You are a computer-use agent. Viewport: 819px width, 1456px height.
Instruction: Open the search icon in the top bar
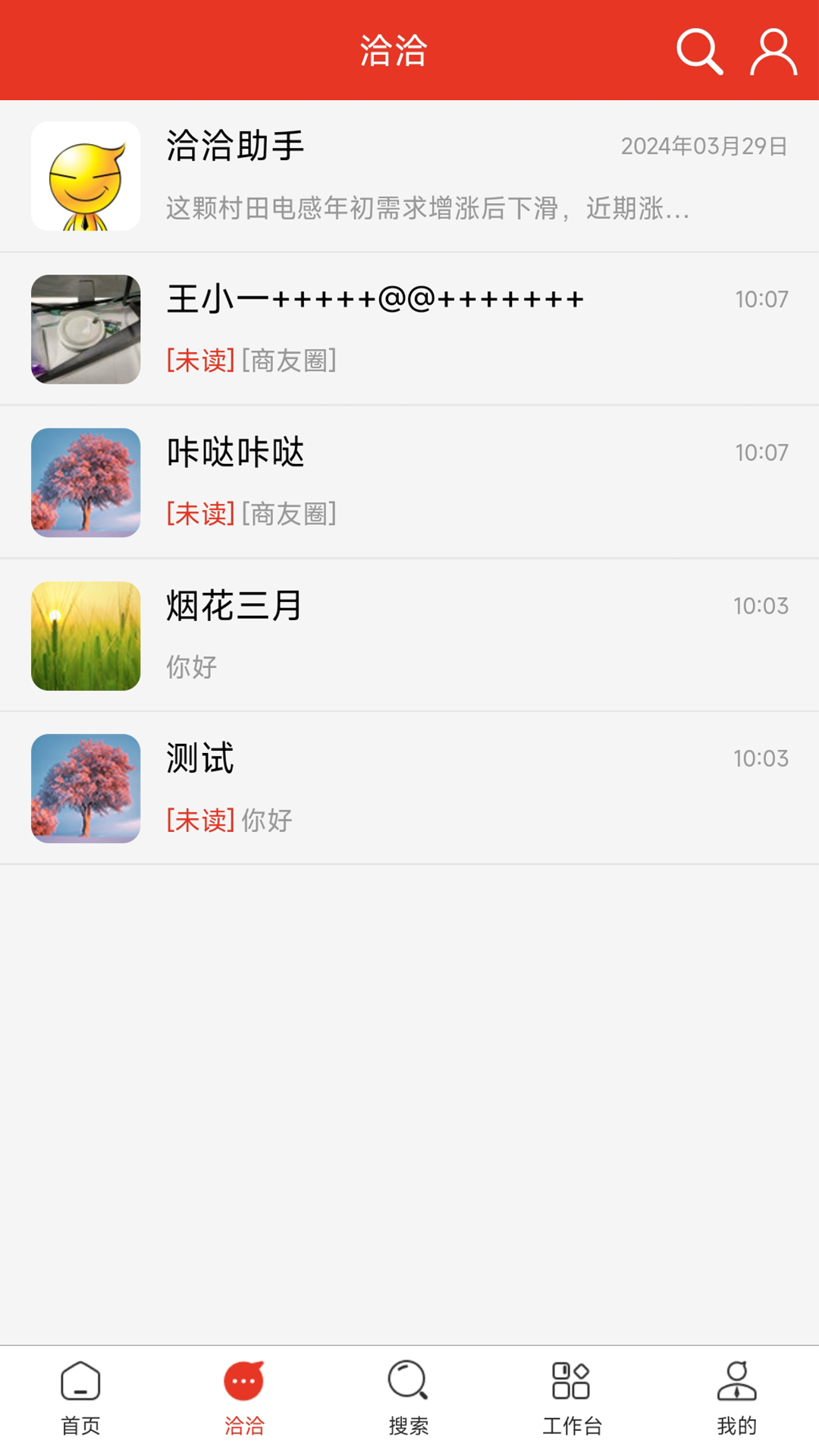[700, 52]
